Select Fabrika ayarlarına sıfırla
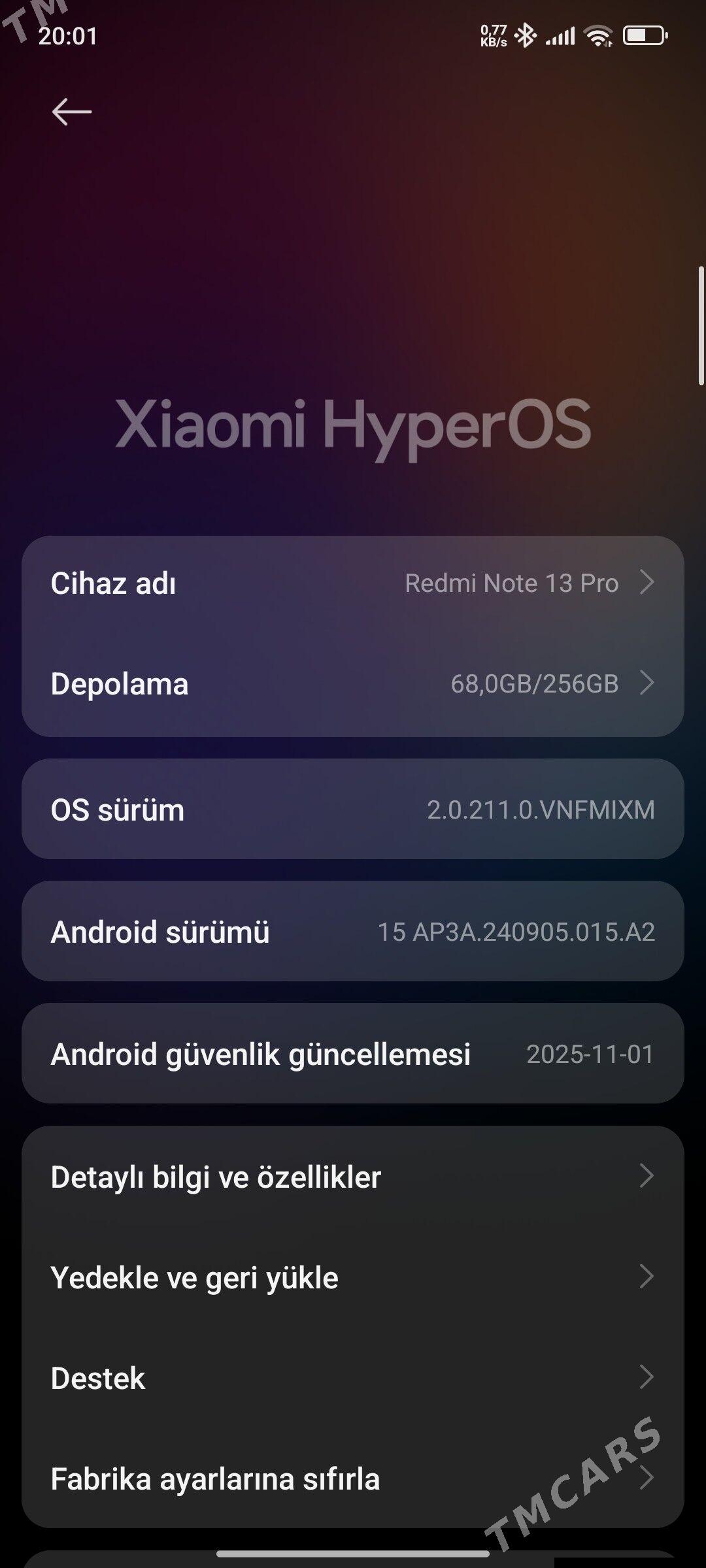Screen dimensions: 706x1568 point(353,1478)
